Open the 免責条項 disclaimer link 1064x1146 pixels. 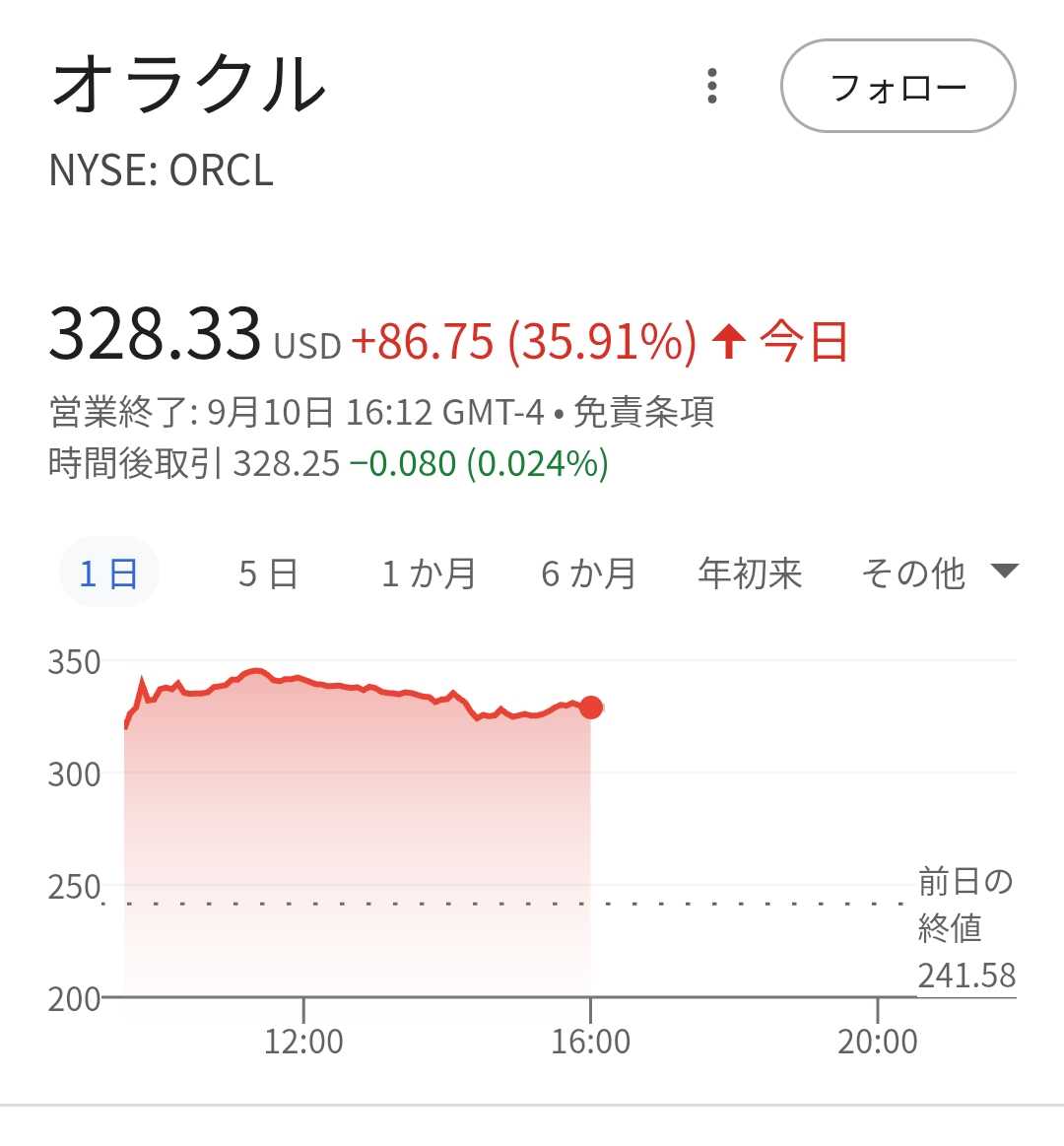tap(643, 412)
